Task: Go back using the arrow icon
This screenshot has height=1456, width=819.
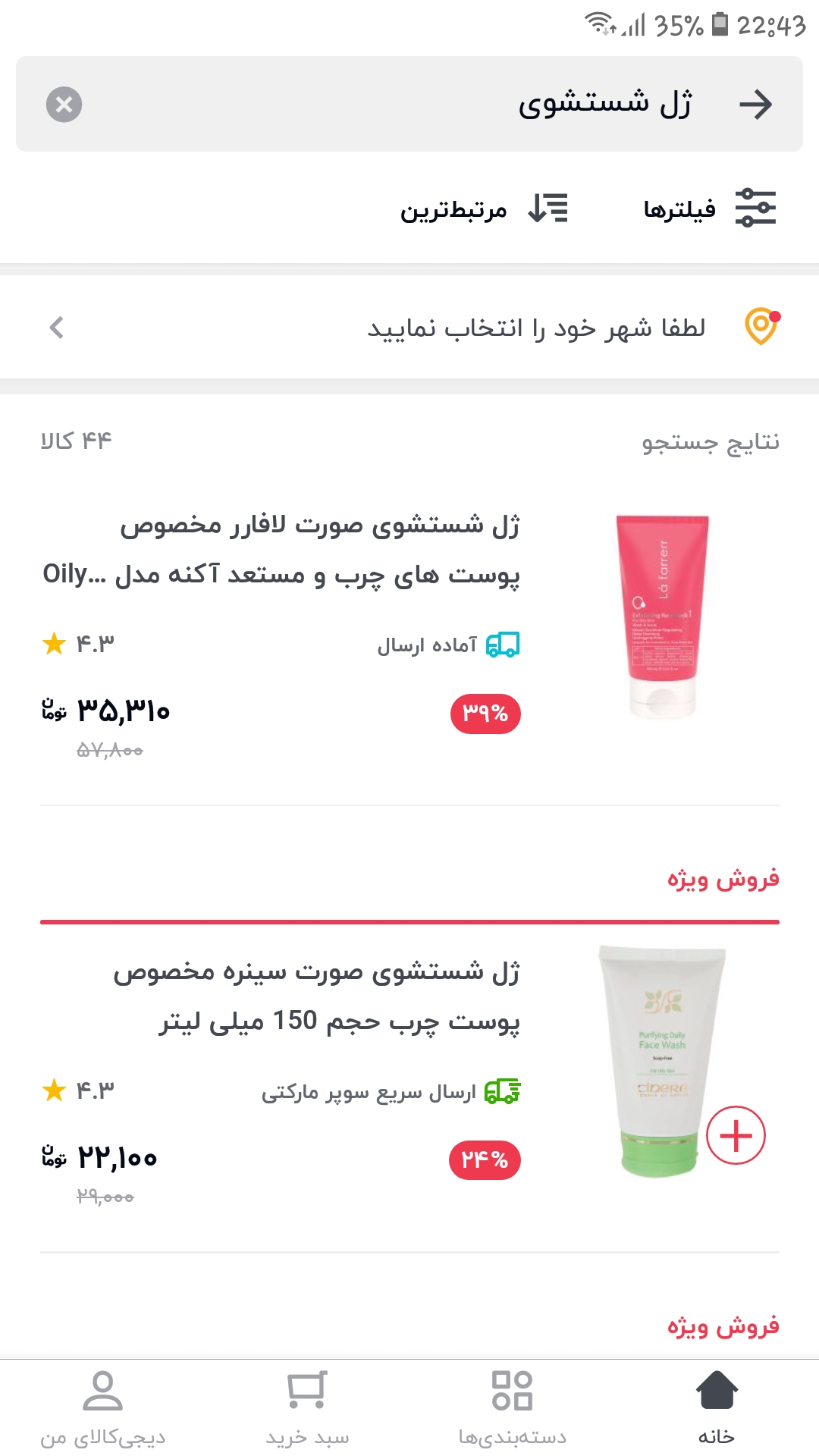Action: pos(755,105)
